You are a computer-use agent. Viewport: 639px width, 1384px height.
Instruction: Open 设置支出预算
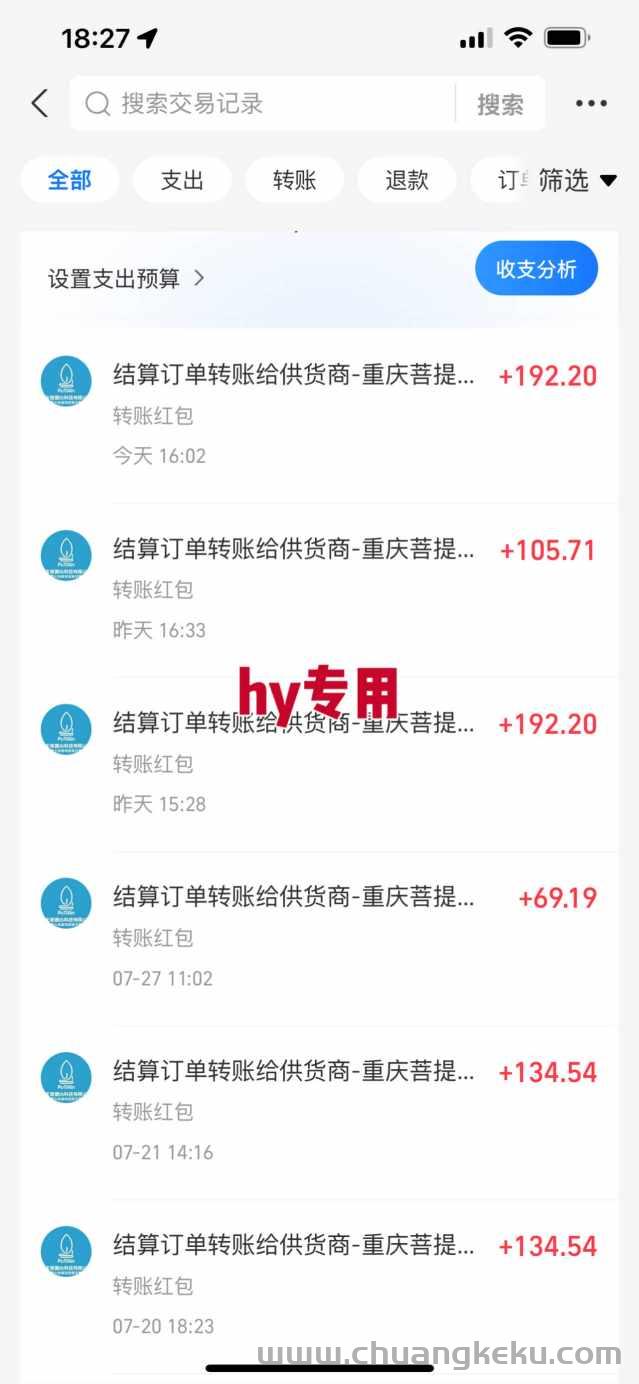tap(126, 279)
